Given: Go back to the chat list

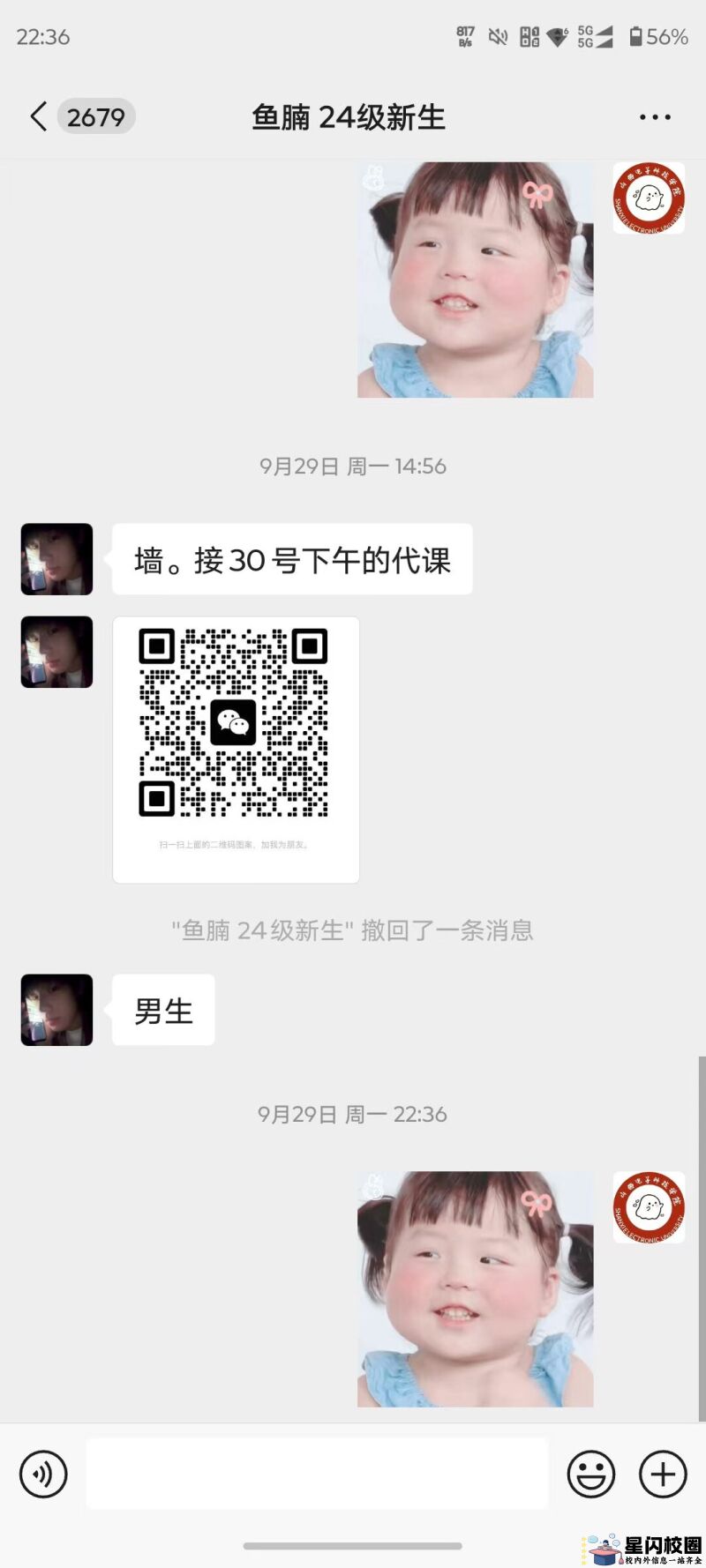Looking at the screenshot, I should click(x=39, y=116).
